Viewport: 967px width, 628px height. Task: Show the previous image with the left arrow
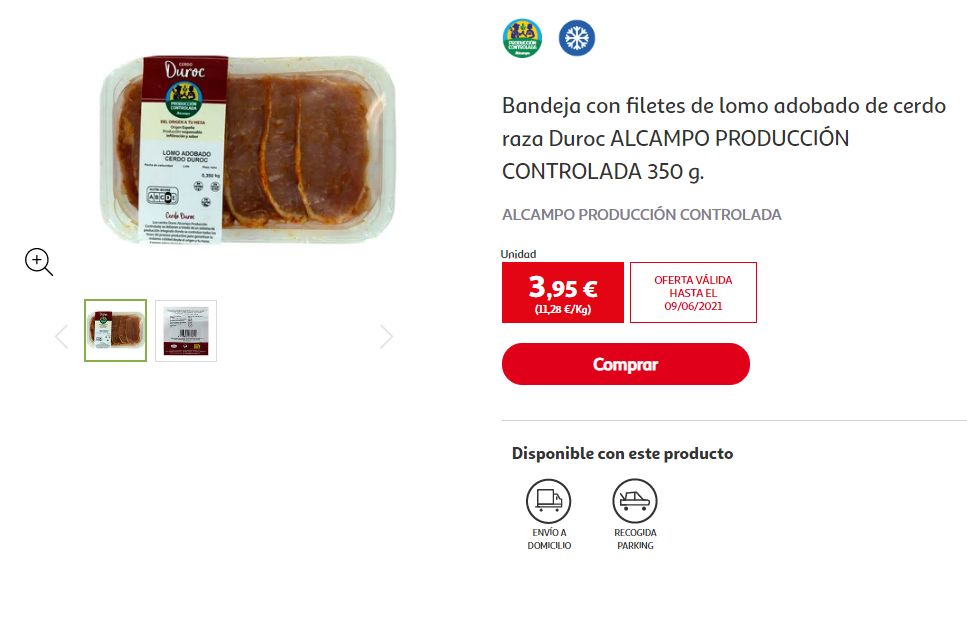click(x=62, y=337)
